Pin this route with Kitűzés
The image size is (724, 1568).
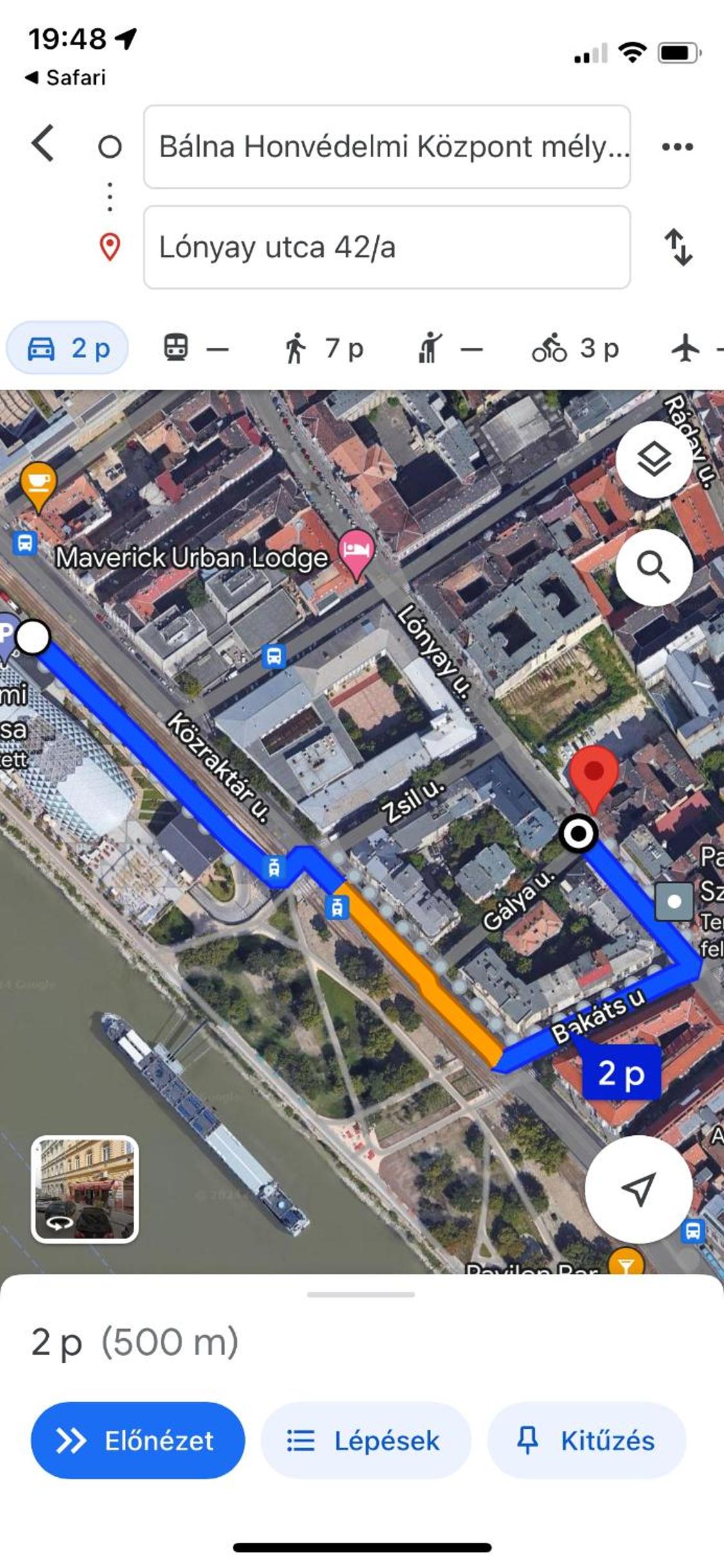click(587, 1441)
